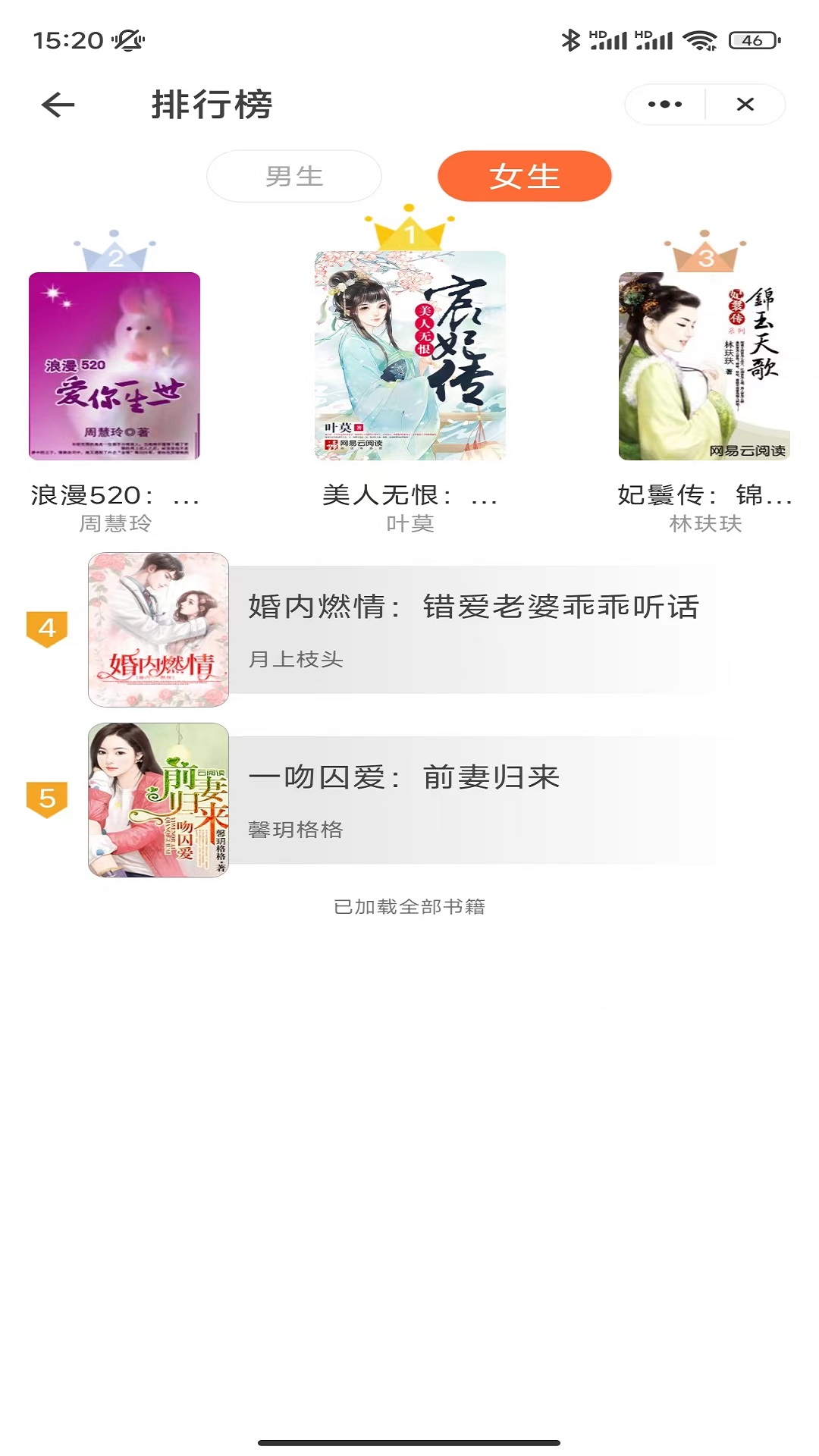Open 婚内燃情：错爱老婆乖乖听话
The width and height of the screenshot is (819, 1456).
[409, 629]
